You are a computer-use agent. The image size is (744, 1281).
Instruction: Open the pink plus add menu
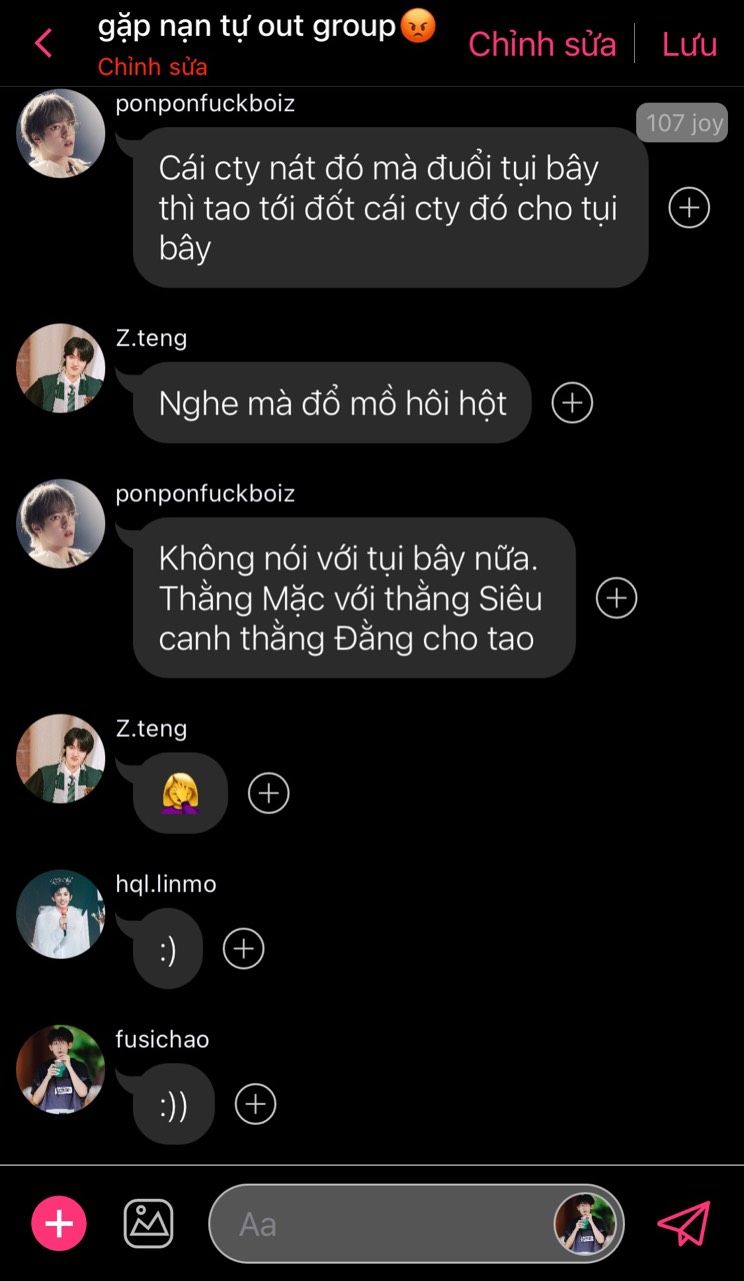click(x=59, y=1224)
